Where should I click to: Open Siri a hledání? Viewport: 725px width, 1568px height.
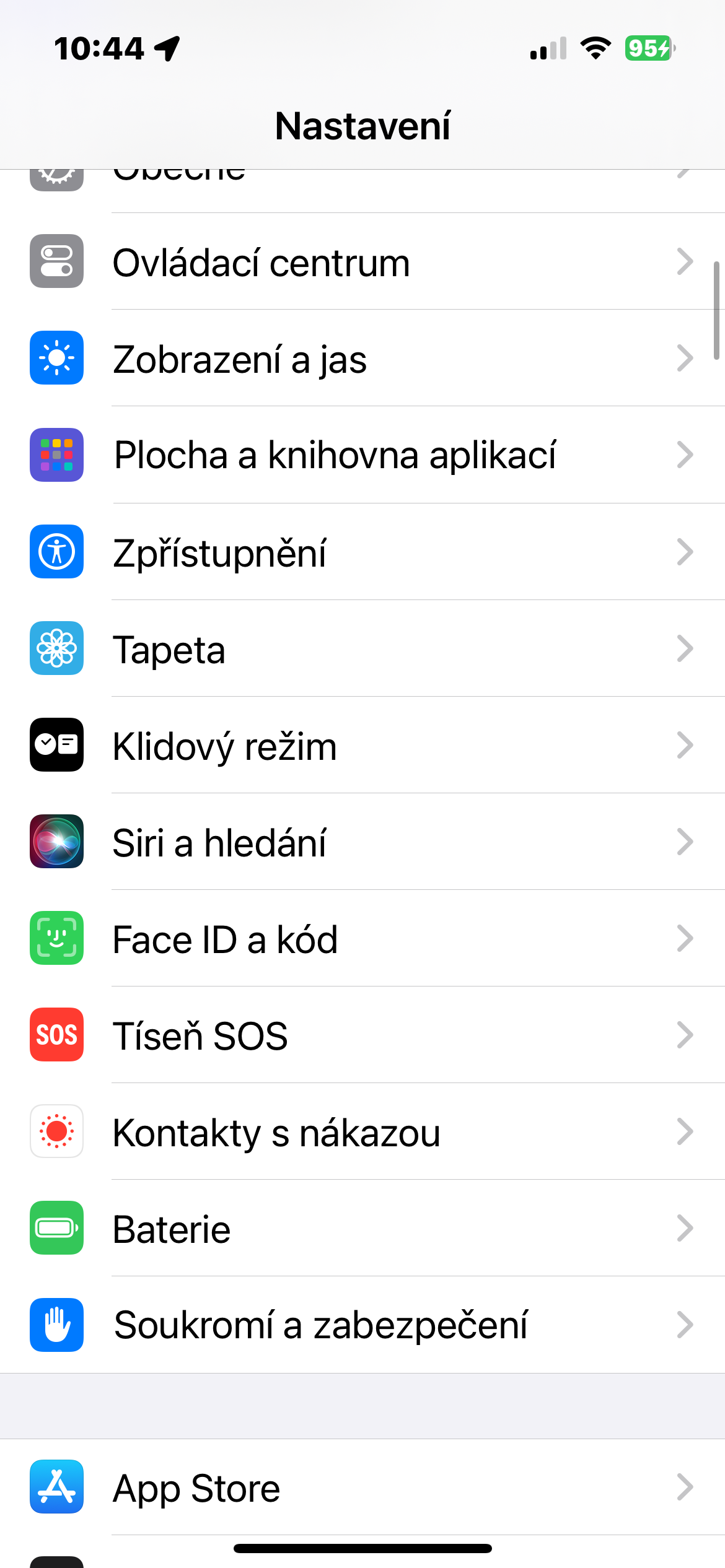click(362, 842)
